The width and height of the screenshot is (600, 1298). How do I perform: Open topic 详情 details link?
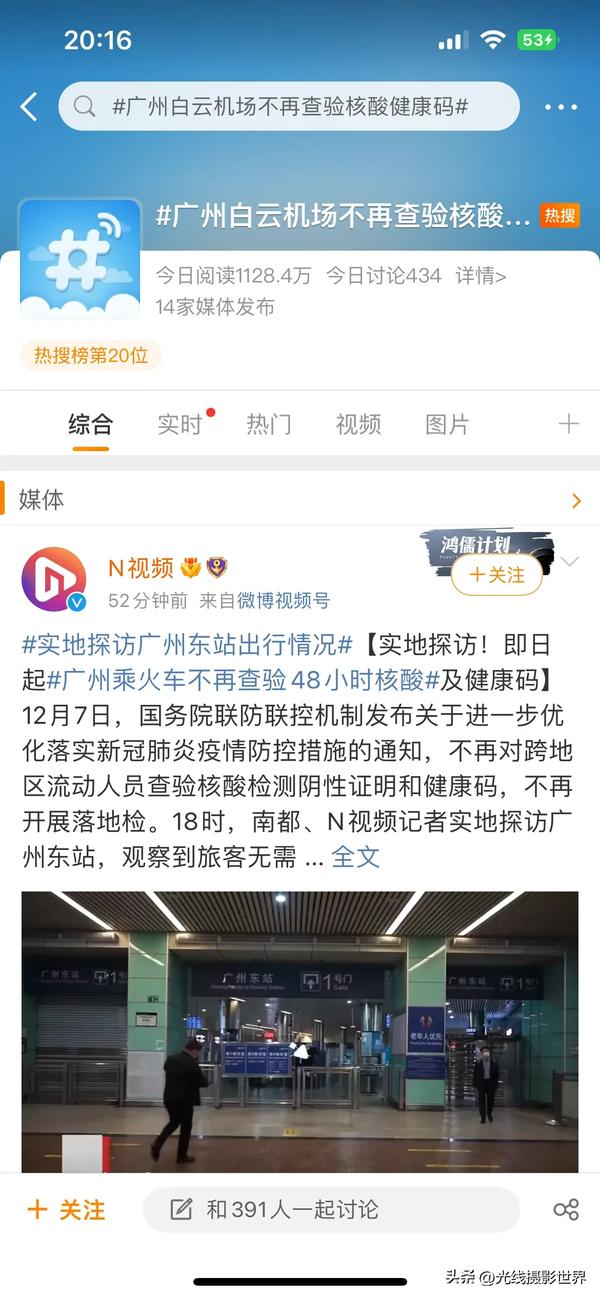481,276
